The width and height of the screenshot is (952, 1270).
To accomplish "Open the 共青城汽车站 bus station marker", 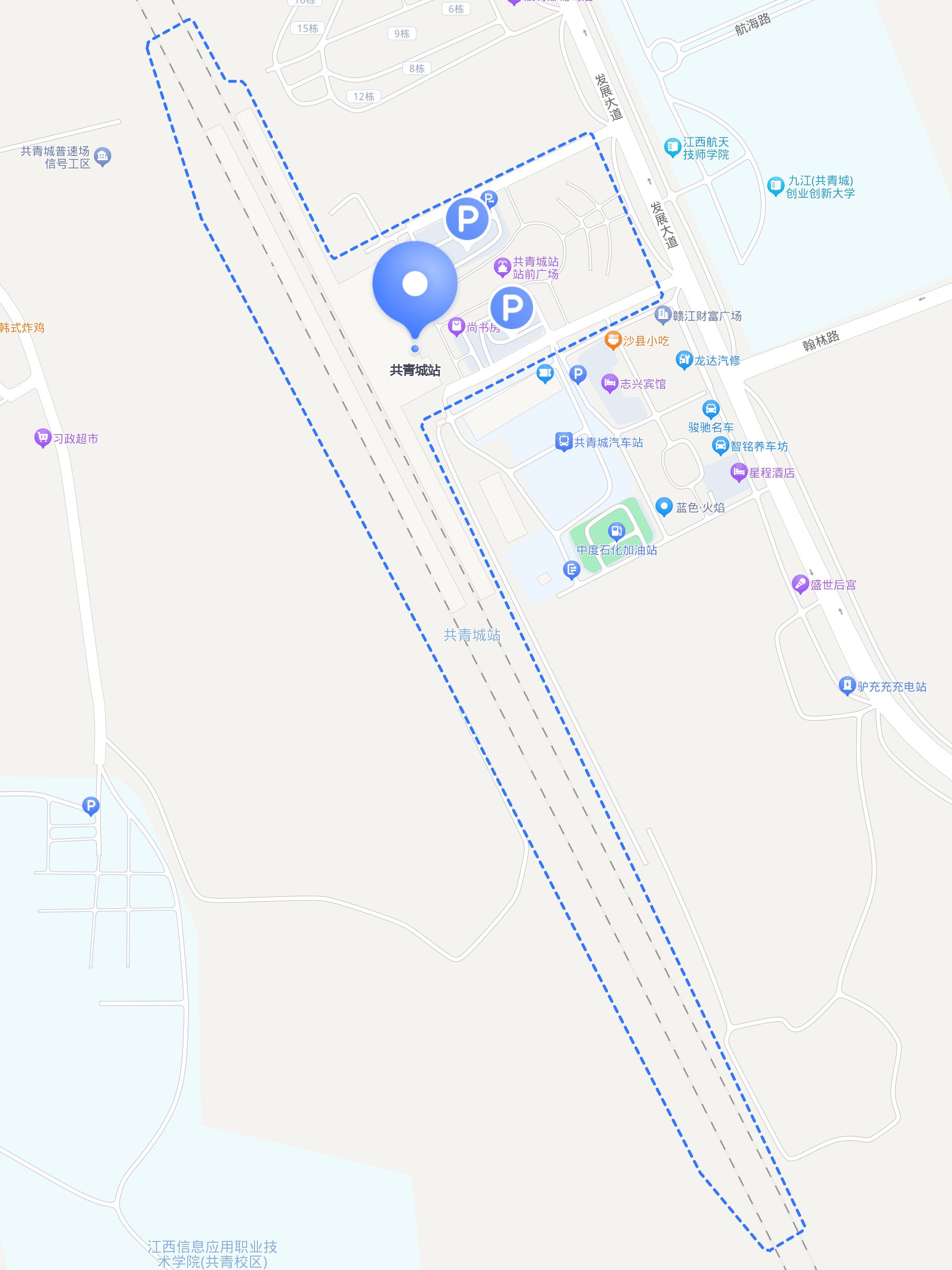I will point(564,441).
